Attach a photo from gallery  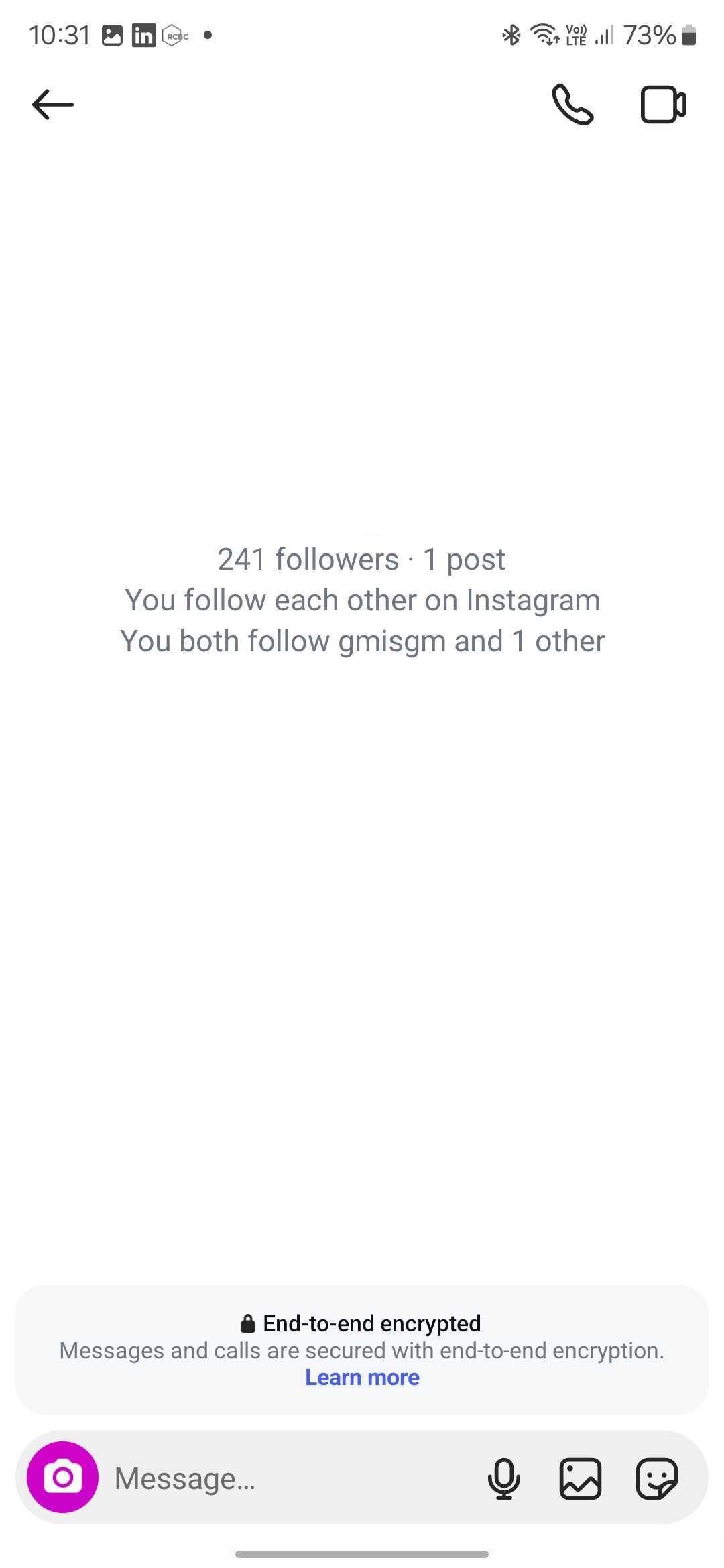tap(580, 1478)
